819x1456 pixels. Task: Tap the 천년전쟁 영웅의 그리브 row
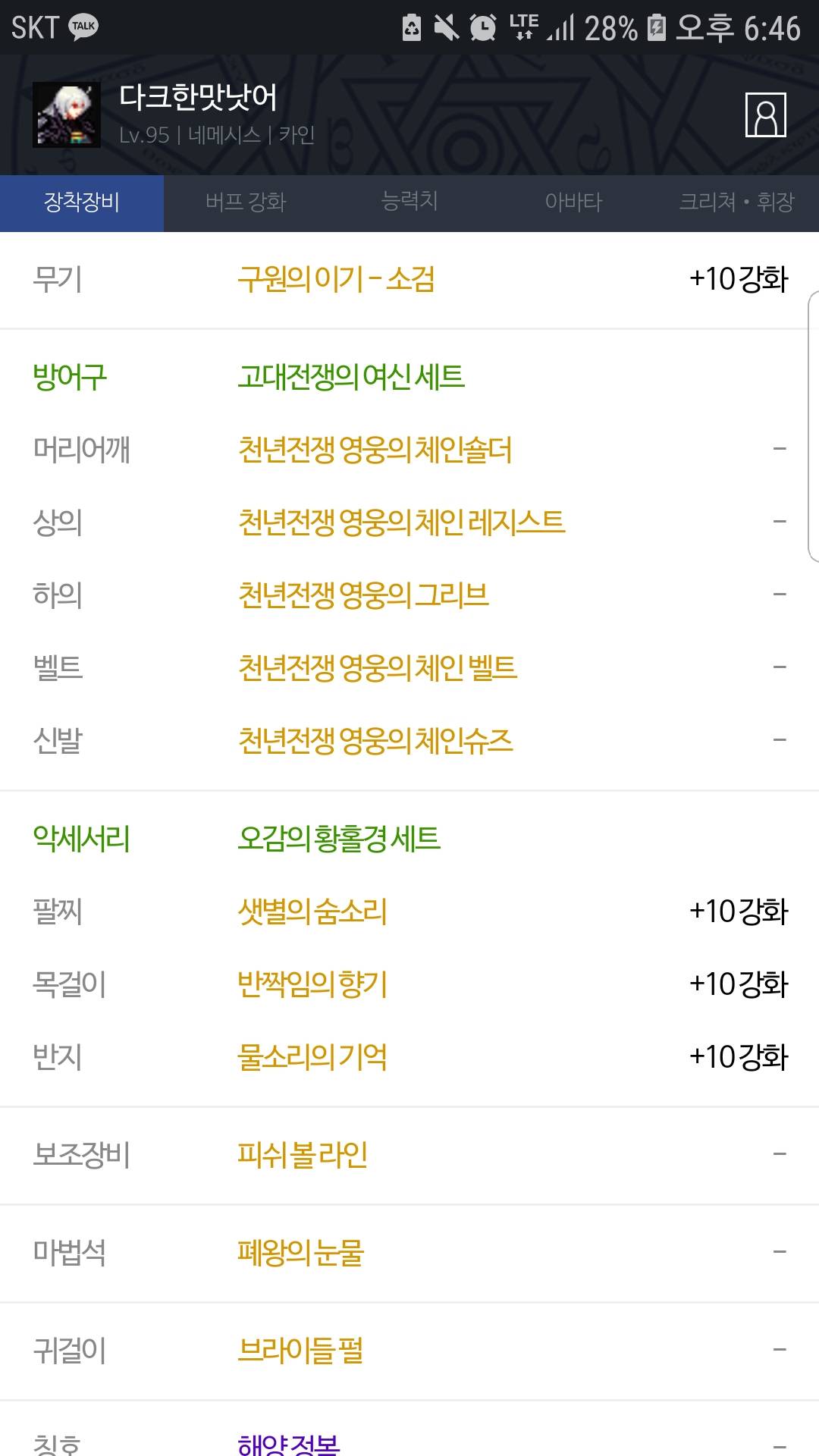point(409,595)
